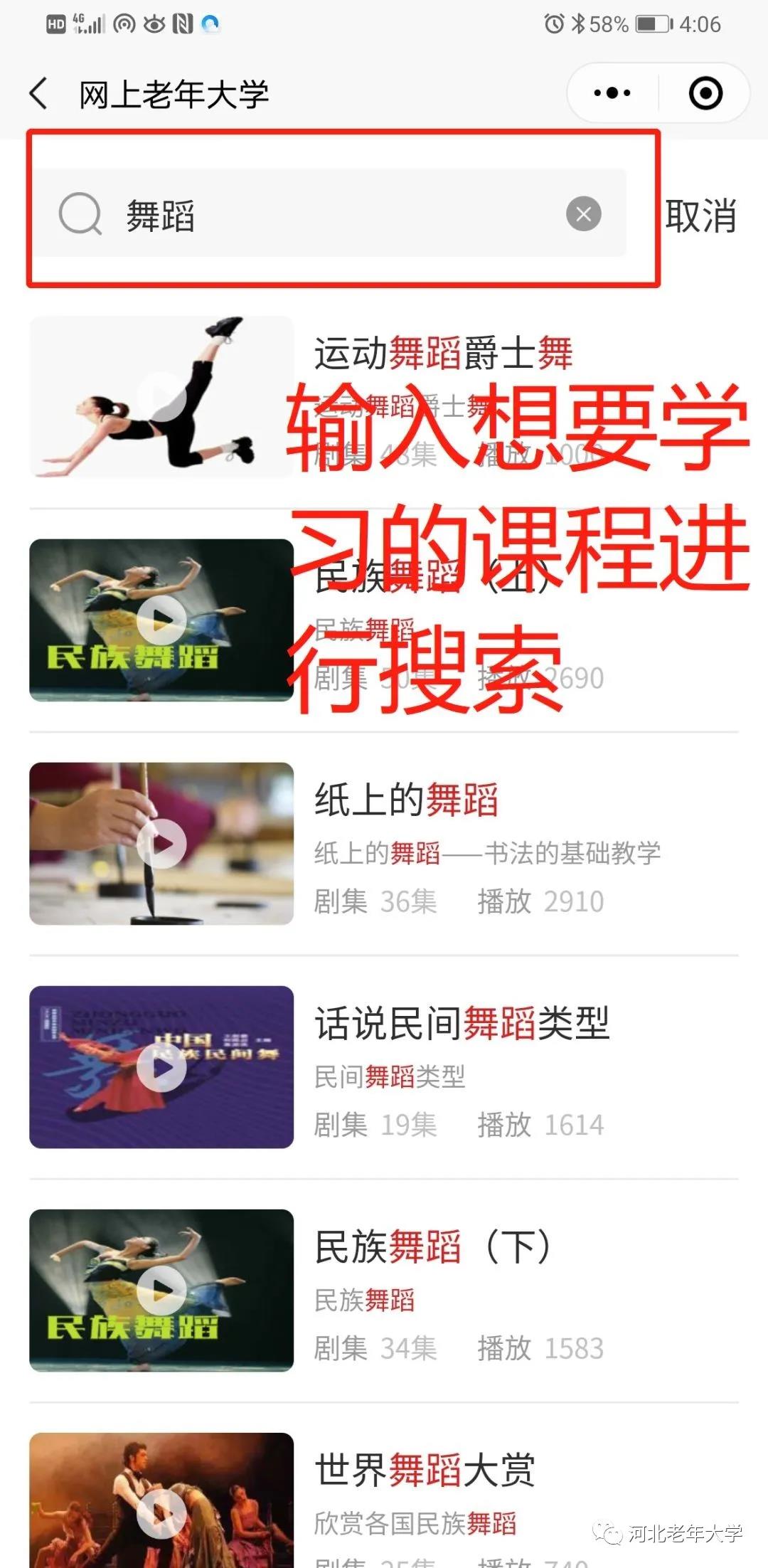The width and height of the screenshot is (768, 1568).
Task: Play the 民族舞蹈 video with 2690 plays
Action: (161, 620)
